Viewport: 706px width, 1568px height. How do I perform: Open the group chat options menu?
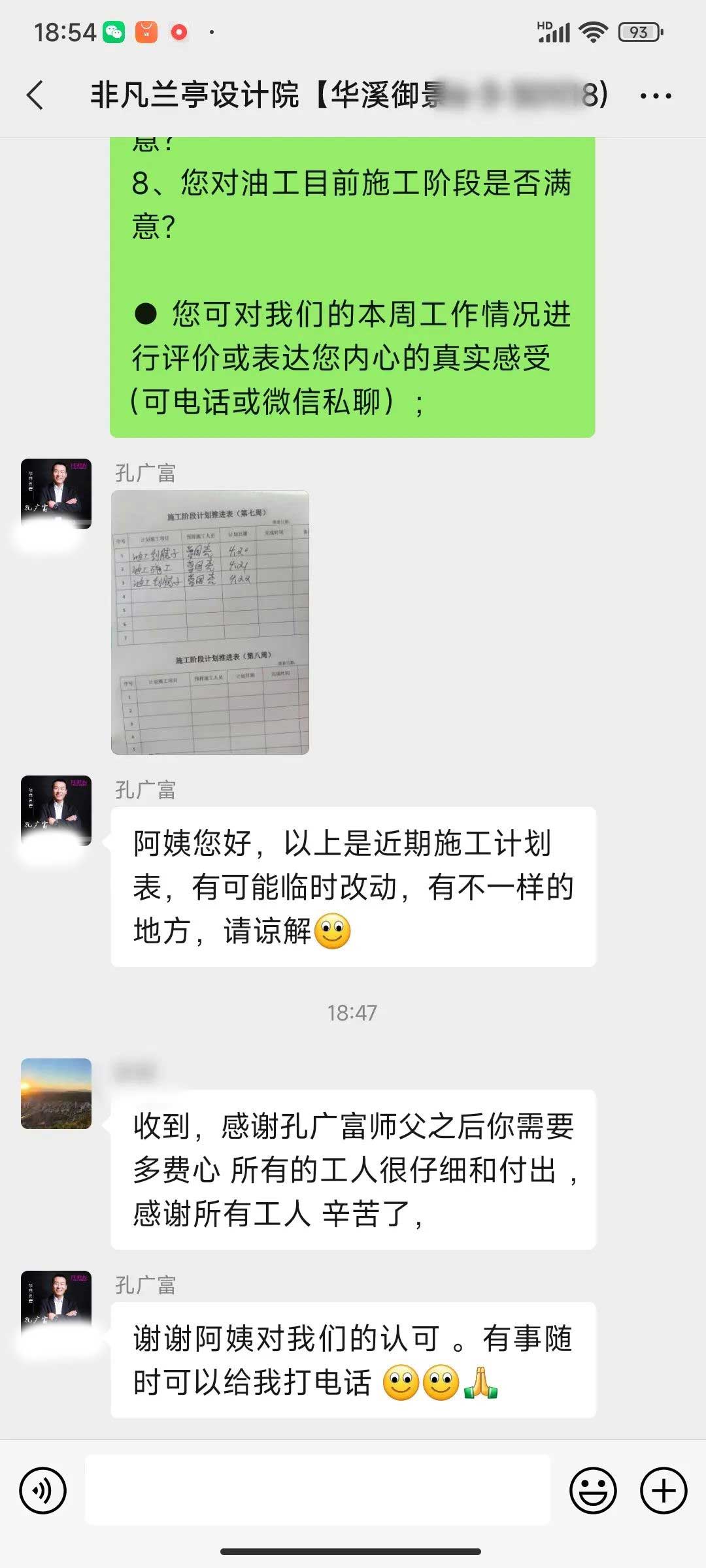coord(655,96)
